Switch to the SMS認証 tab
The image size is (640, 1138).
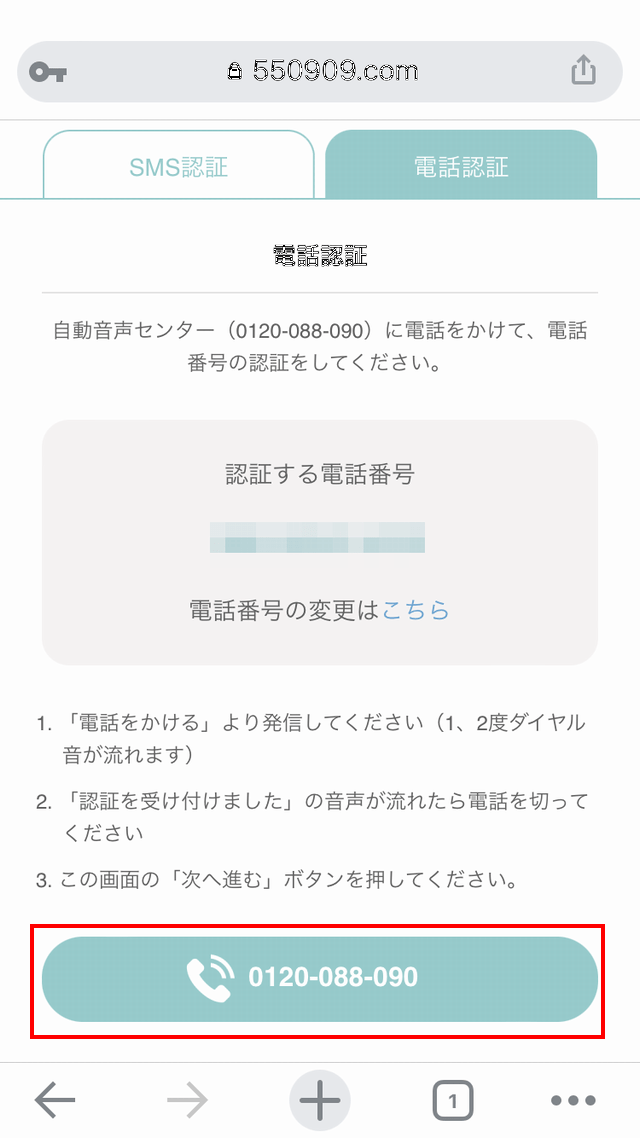178,166
